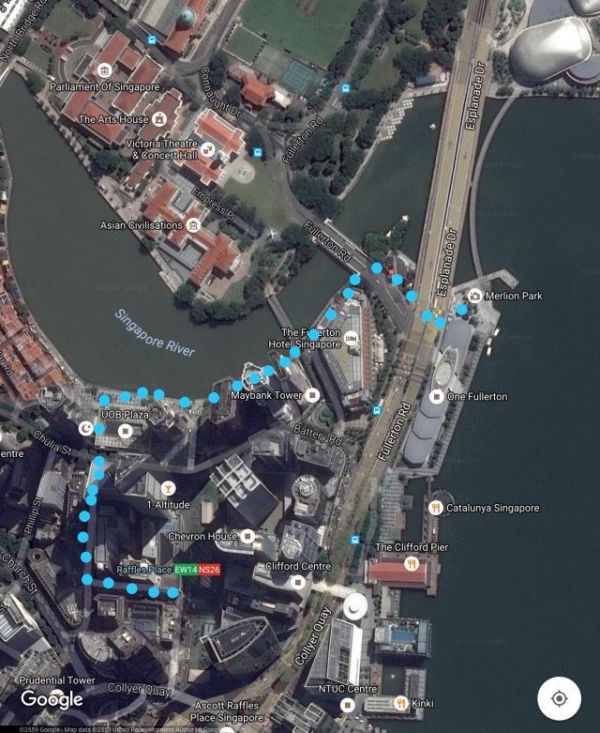This screenshot has height=733, width=600.
Task: Select the Asian Civilisations museum marker
Action: click(193, 225)
